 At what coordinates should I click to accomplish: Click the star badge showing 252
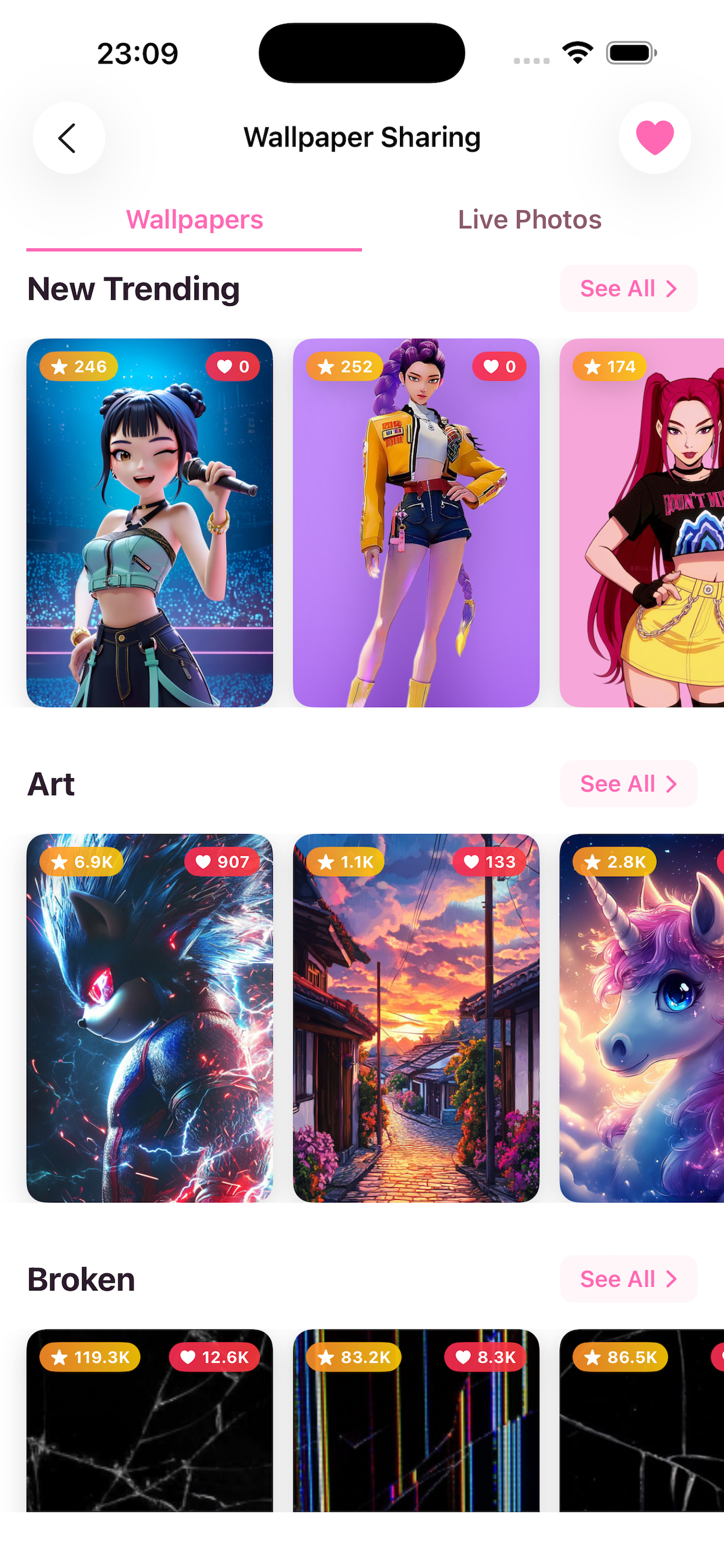(x=344, y=366)
